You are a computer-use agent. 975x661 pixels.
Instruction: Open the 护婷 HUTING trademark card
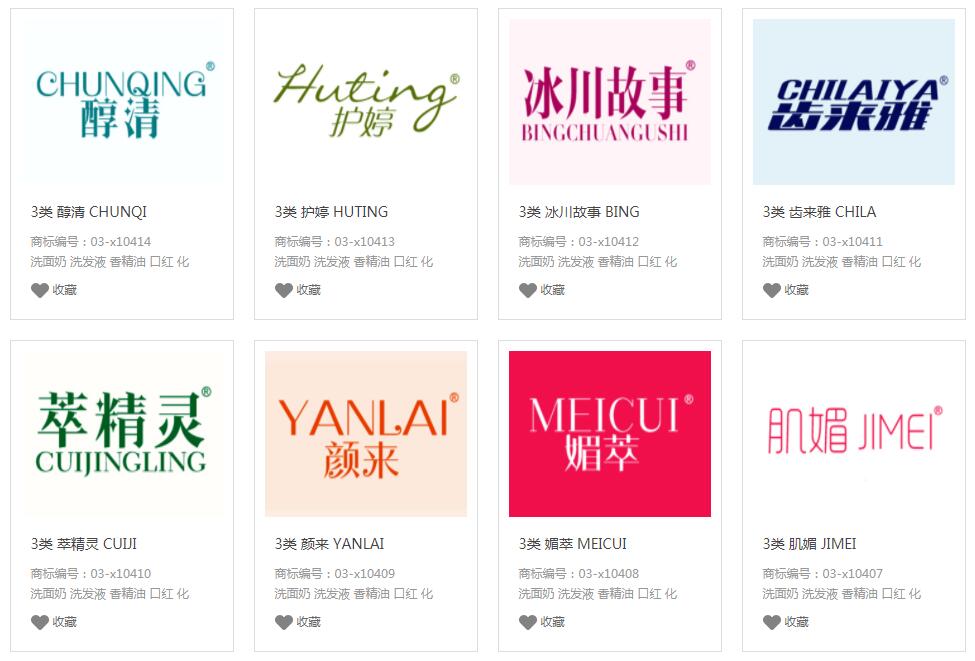tap(365, 101)
